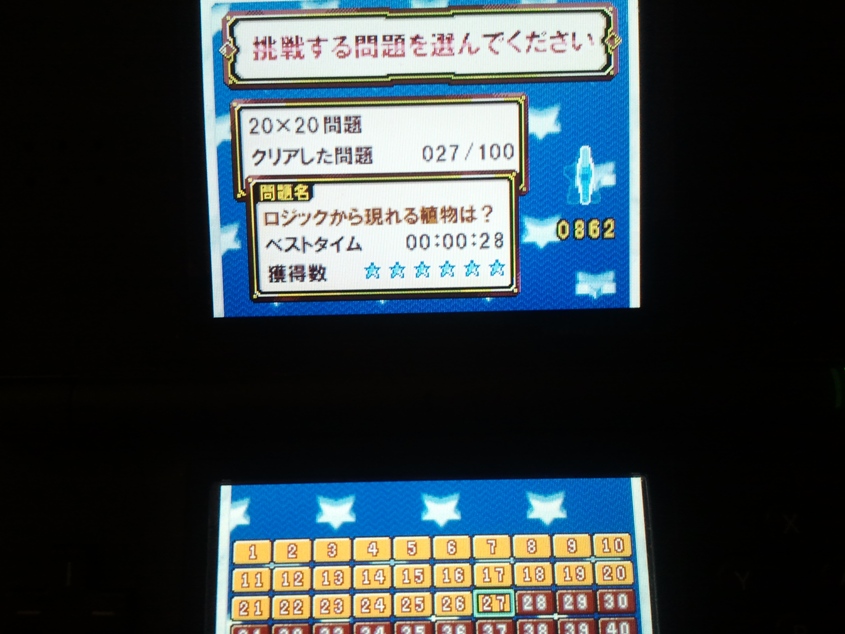Start the highlighted puzzle 27
845x634 pixels.
pyautogui.click(x=494, y=603)
